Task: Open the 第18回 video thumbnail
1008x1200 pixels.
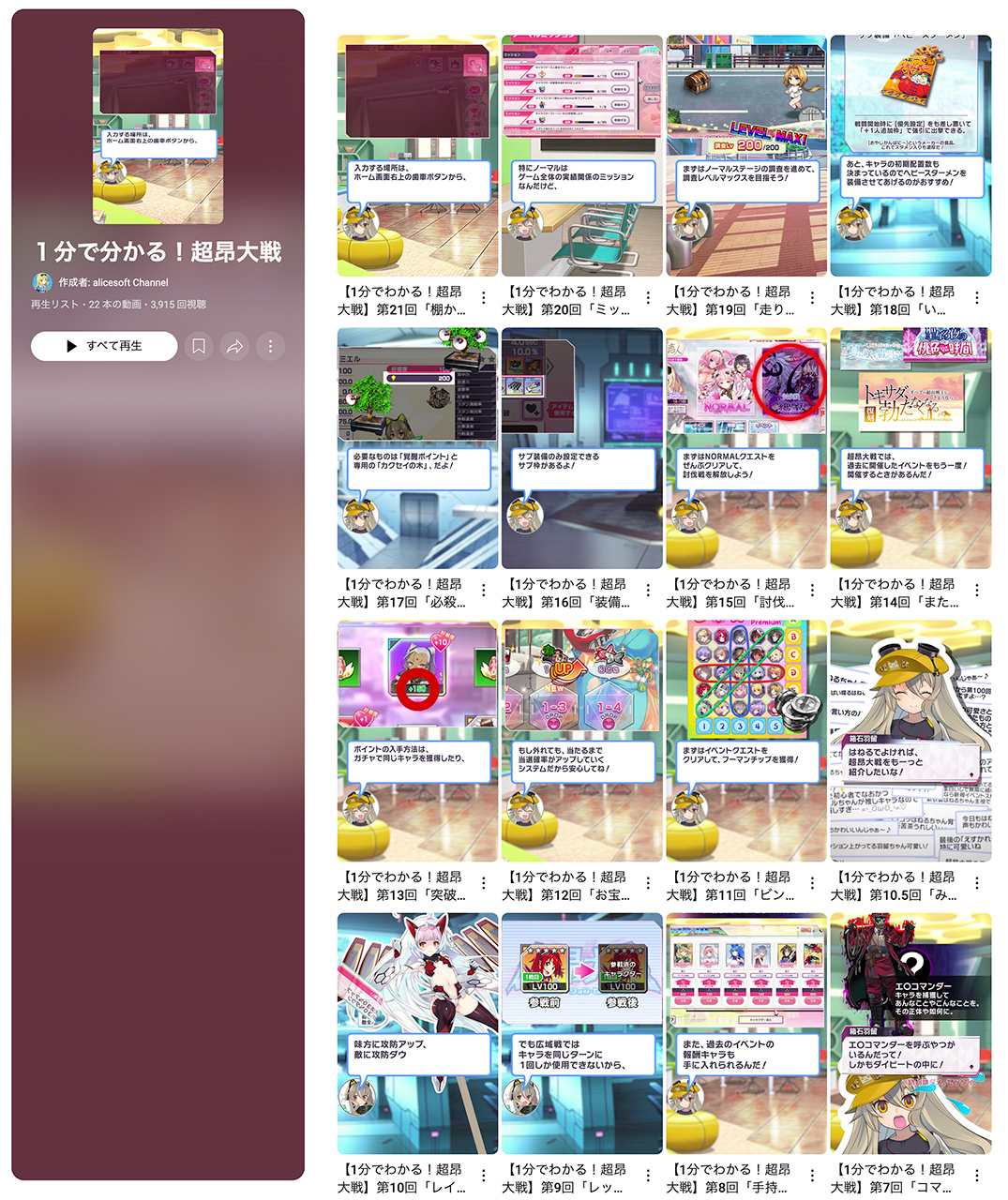Action: click(x=910, y=156)
